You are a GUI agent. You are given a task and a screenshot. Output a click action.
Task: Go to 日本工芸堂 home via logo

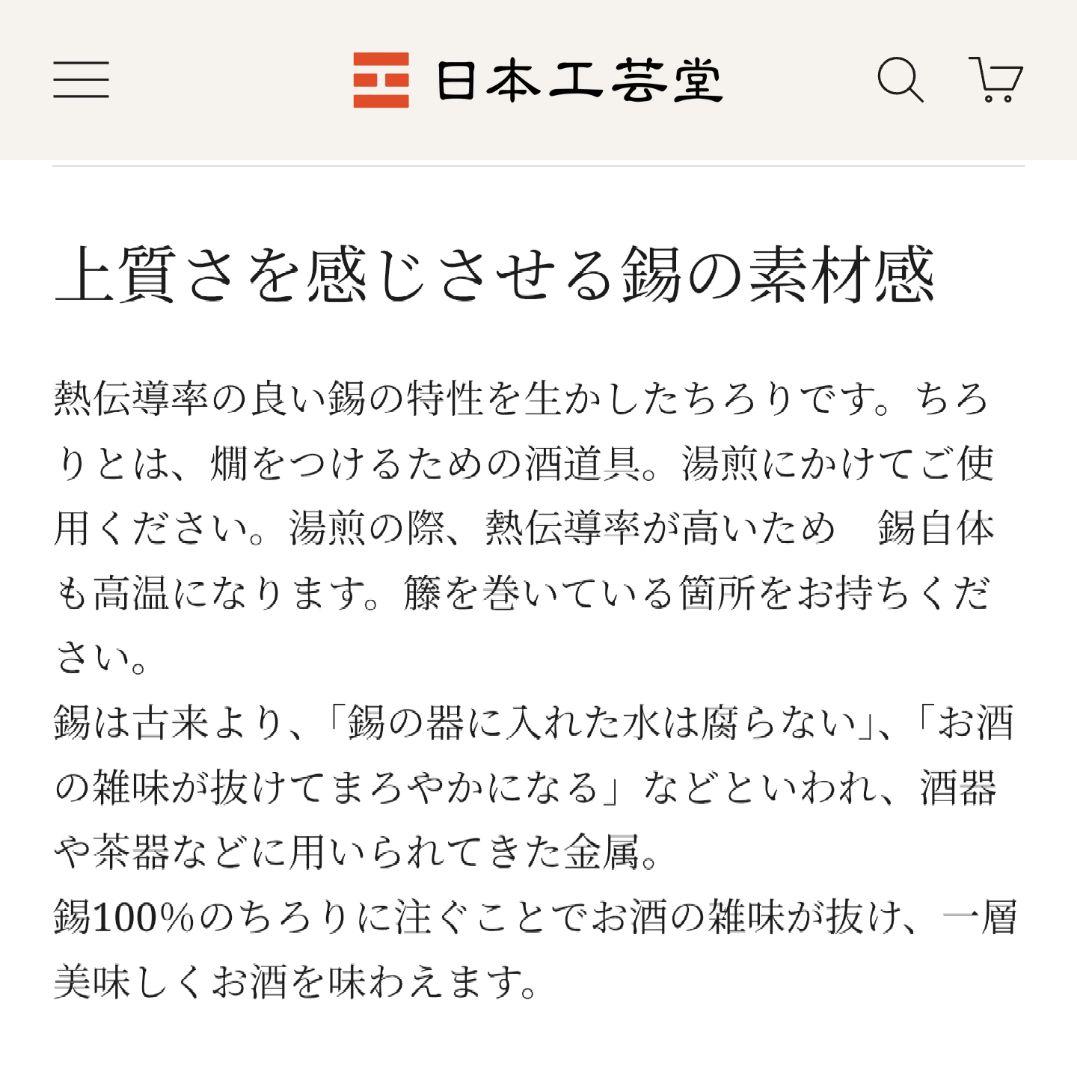(x=538, y=80)
